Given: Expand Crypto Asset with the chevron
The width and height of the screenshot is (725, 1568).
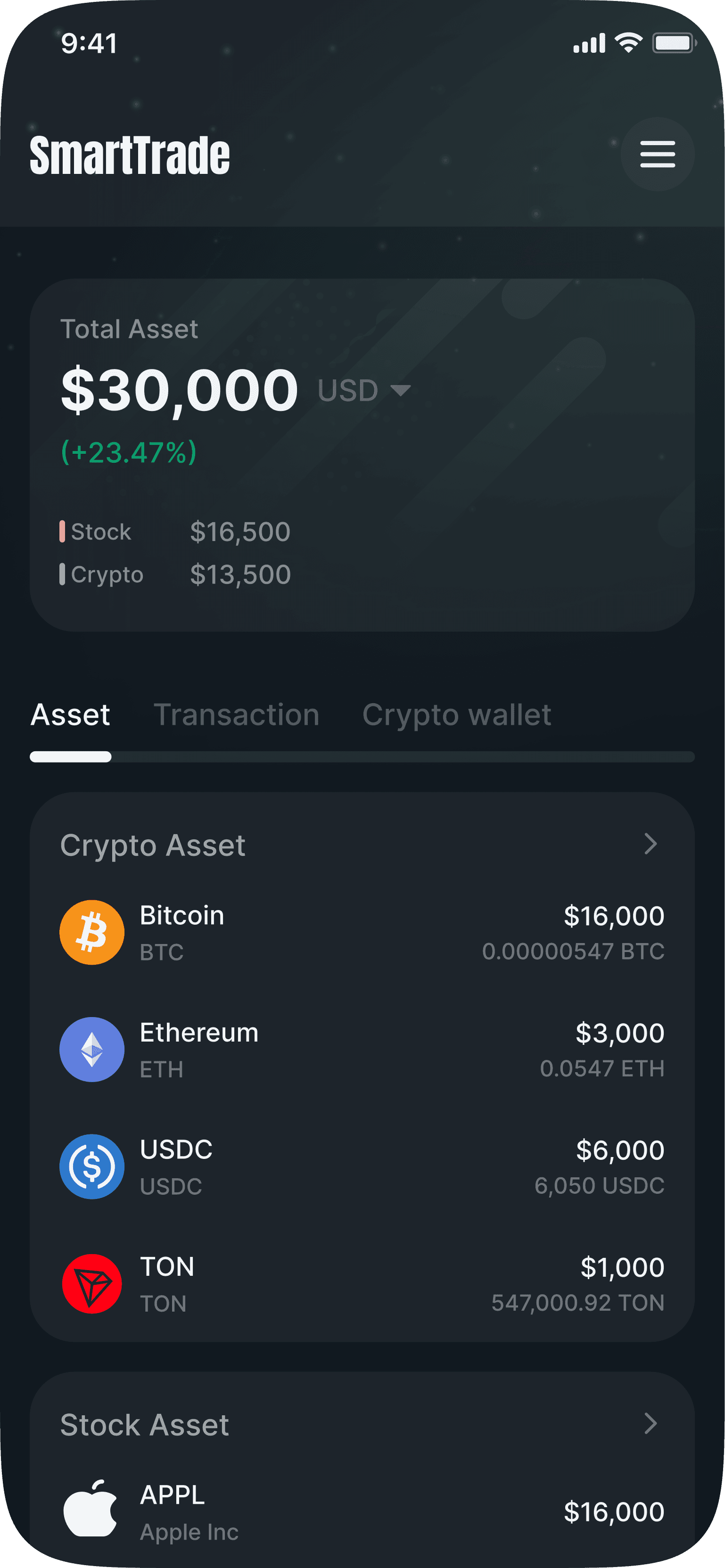Looking at the screenshot, I should [651, 844].
